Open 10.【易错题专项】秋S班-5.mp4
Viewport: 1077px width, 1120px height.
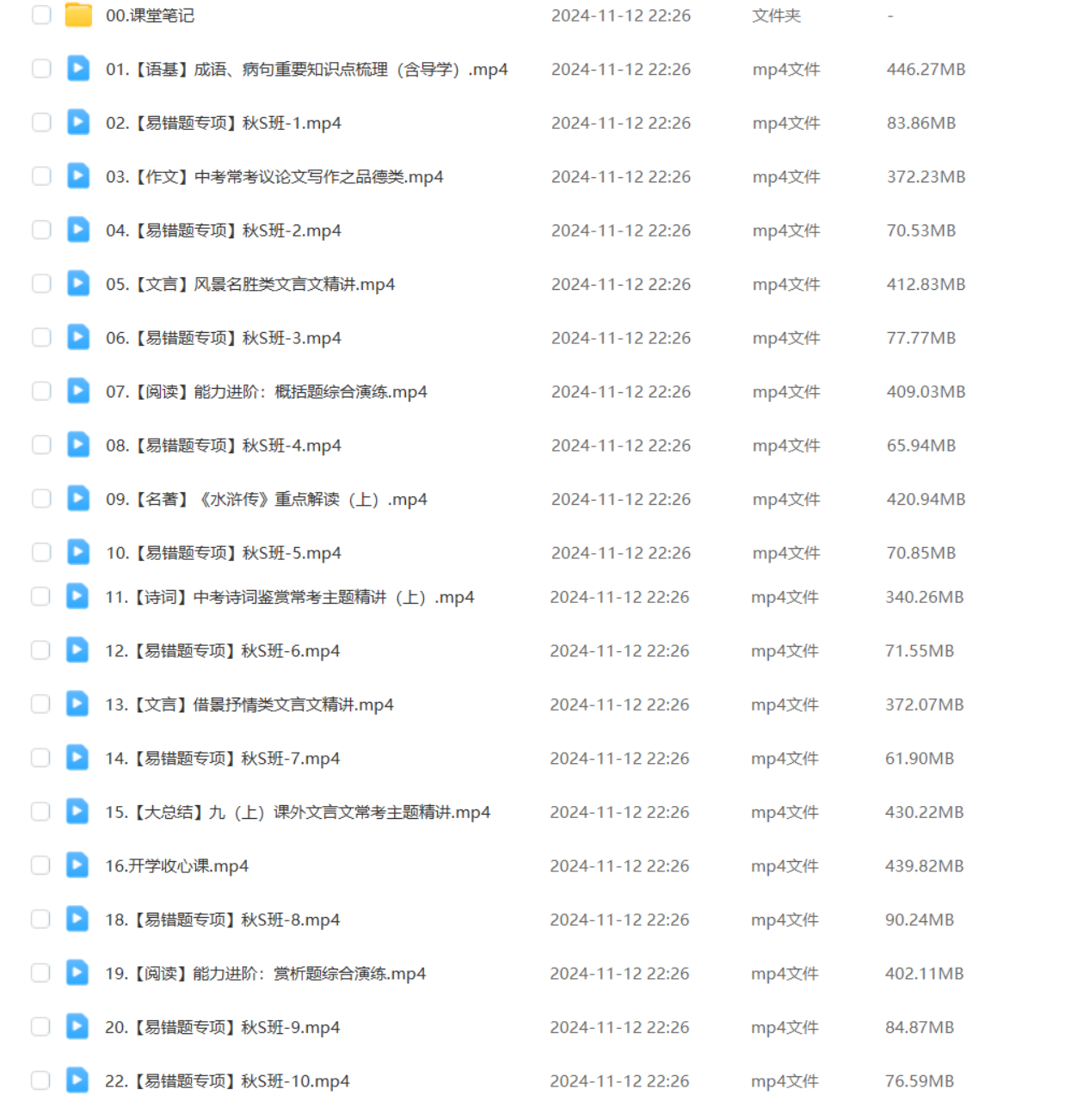224,553
